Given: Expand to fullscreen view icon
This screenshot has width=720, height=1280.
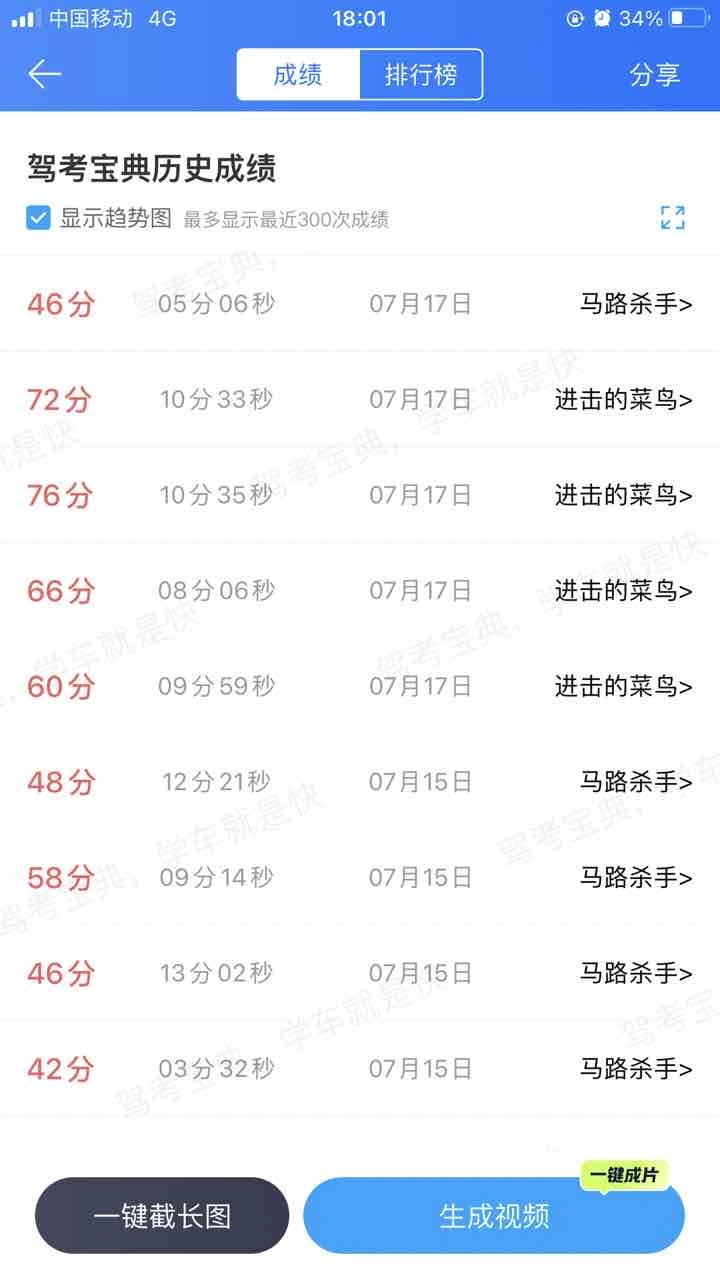Looking at the screenshot, I should 672,218.
